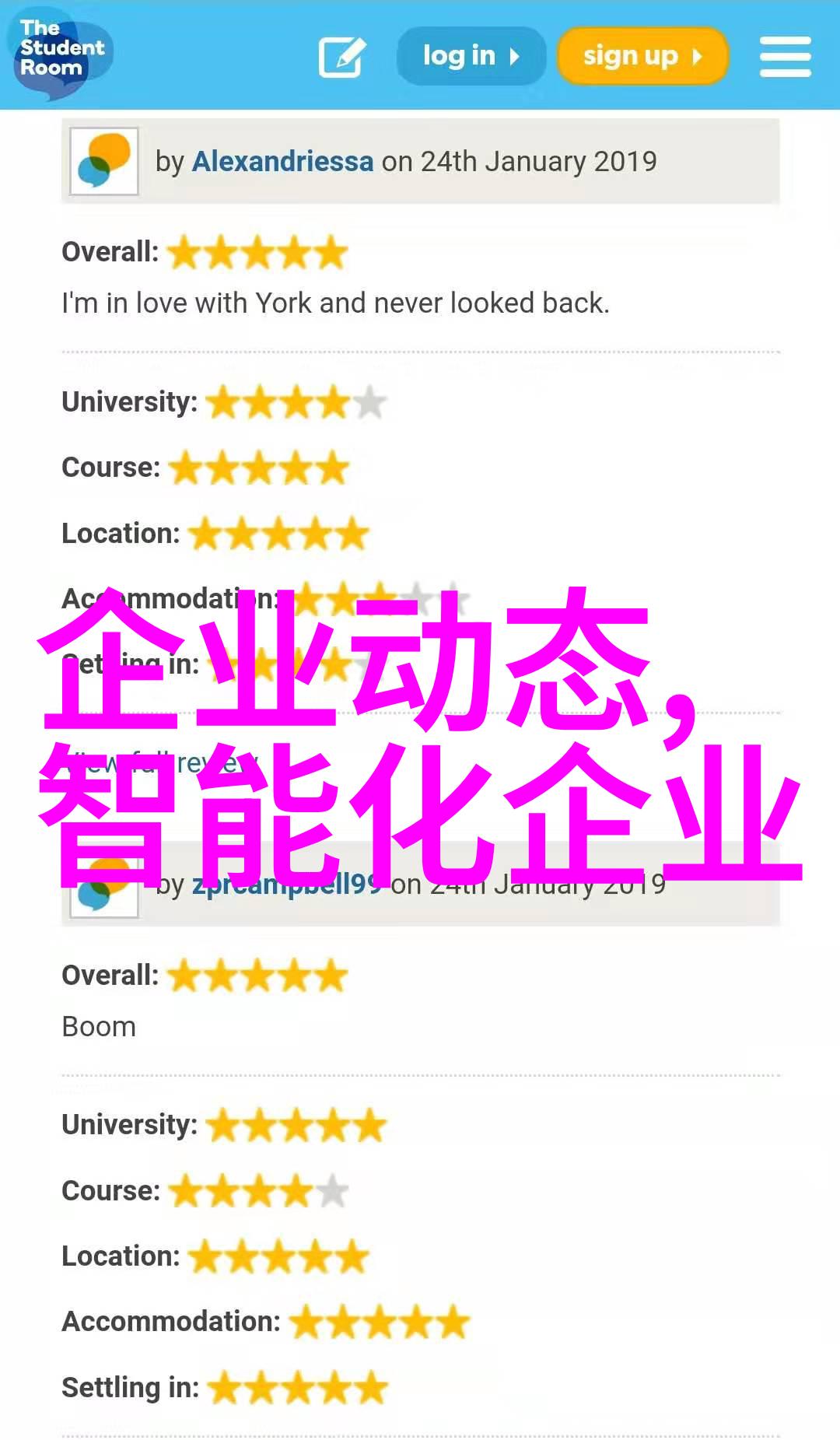Tap the log in button

(x=471, y=56)
